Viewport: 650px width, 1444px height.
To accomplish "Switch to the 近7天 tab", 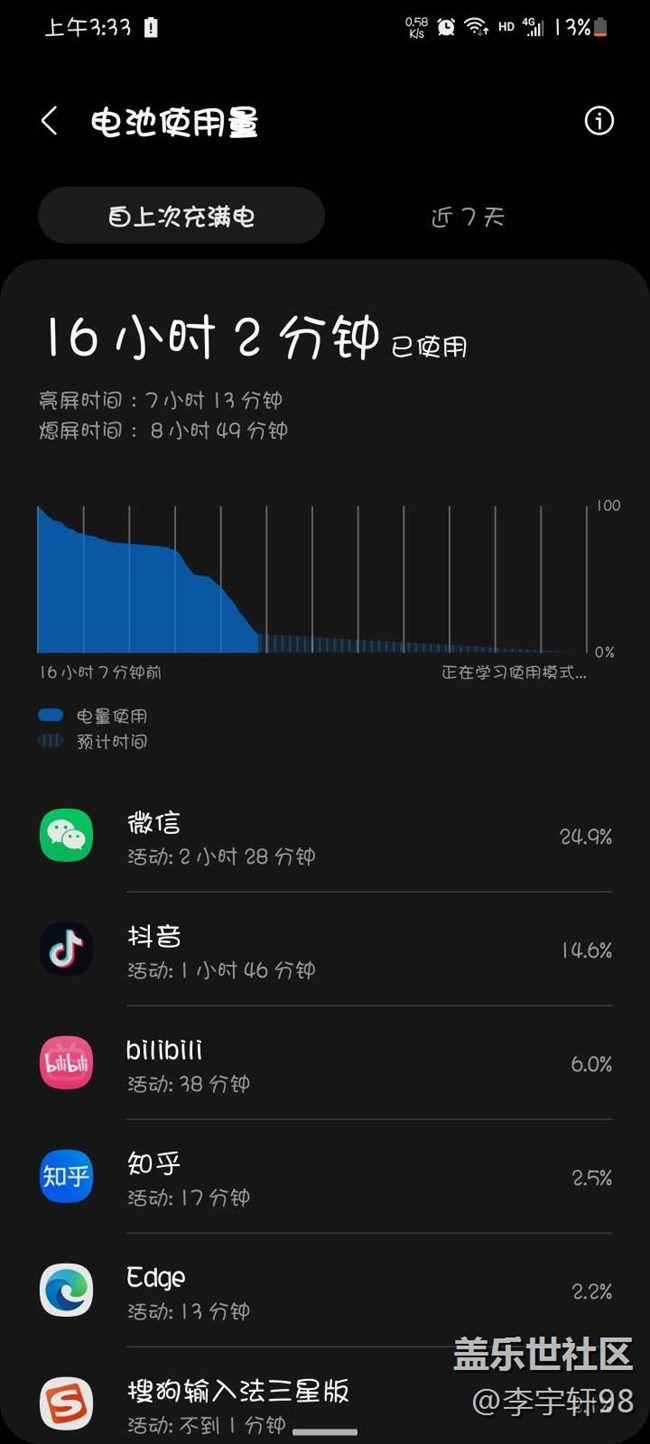I will pyautogui.click(x=467, y=216).
